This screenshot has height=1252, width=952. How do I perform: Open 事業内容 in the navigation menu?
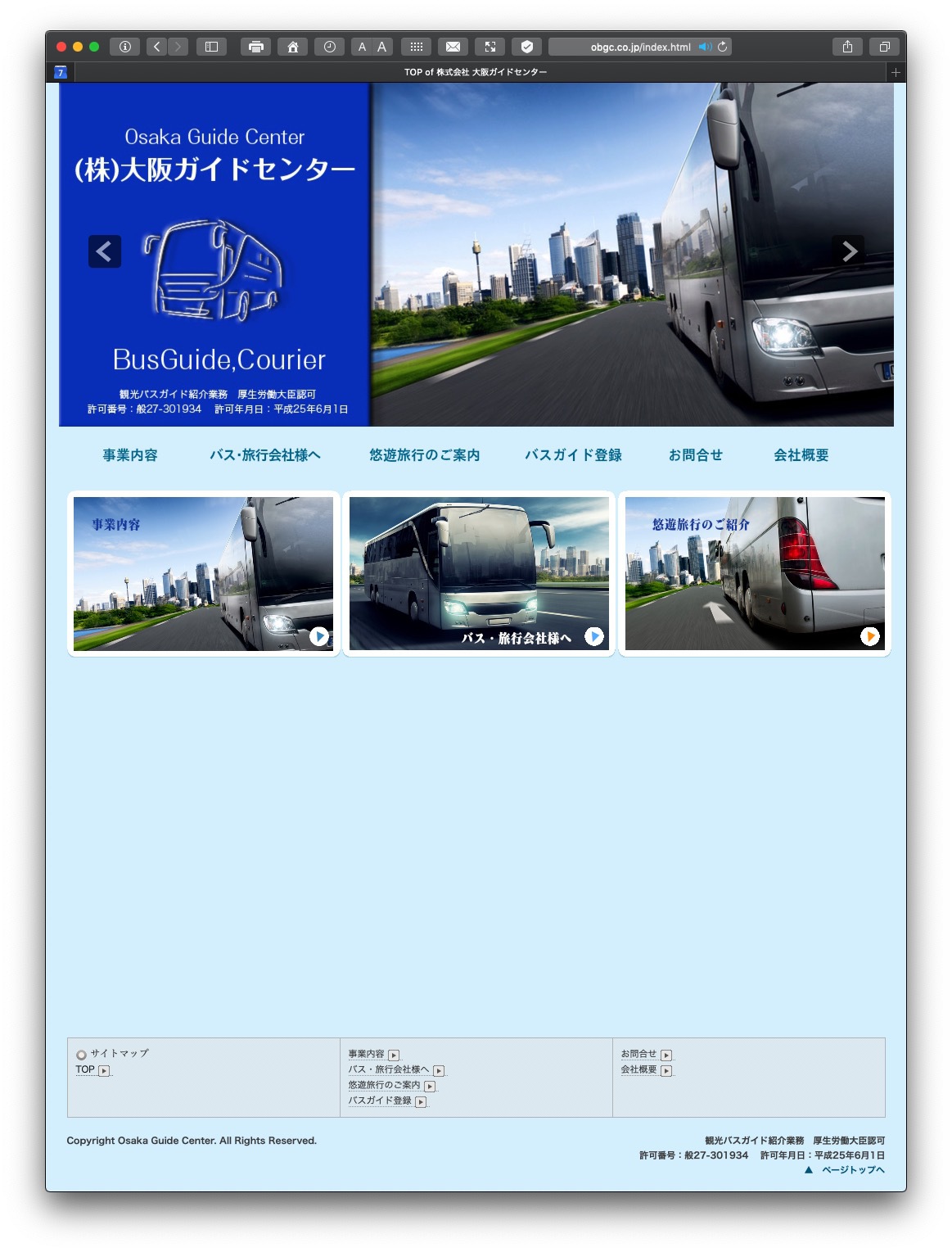tap(130, 455)
